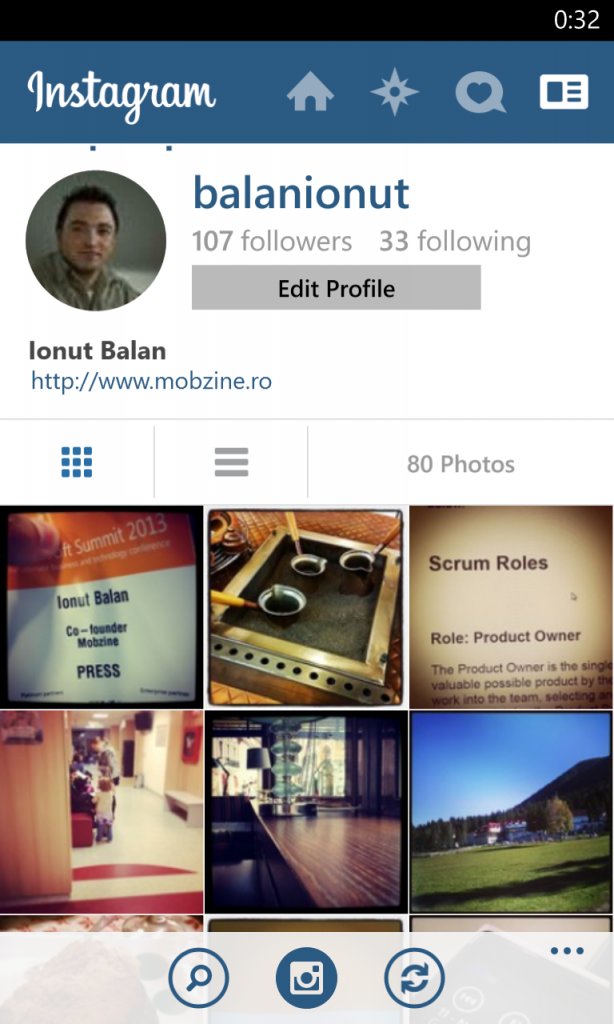Switch to the profile card tab
This screenshot has width=614, height=1024.
tap(564, 91)
